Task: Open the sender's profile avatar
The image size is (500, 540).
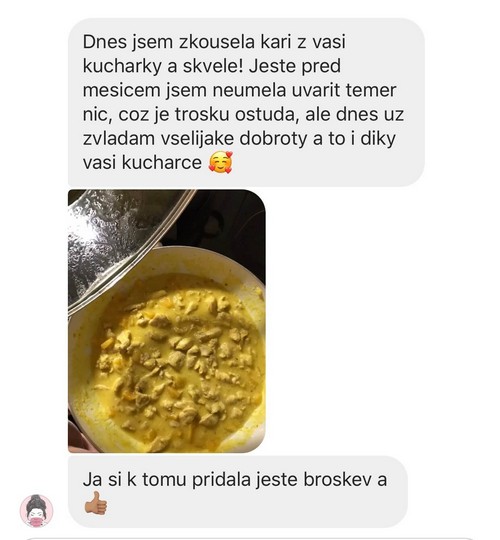Action: point(37,511)
